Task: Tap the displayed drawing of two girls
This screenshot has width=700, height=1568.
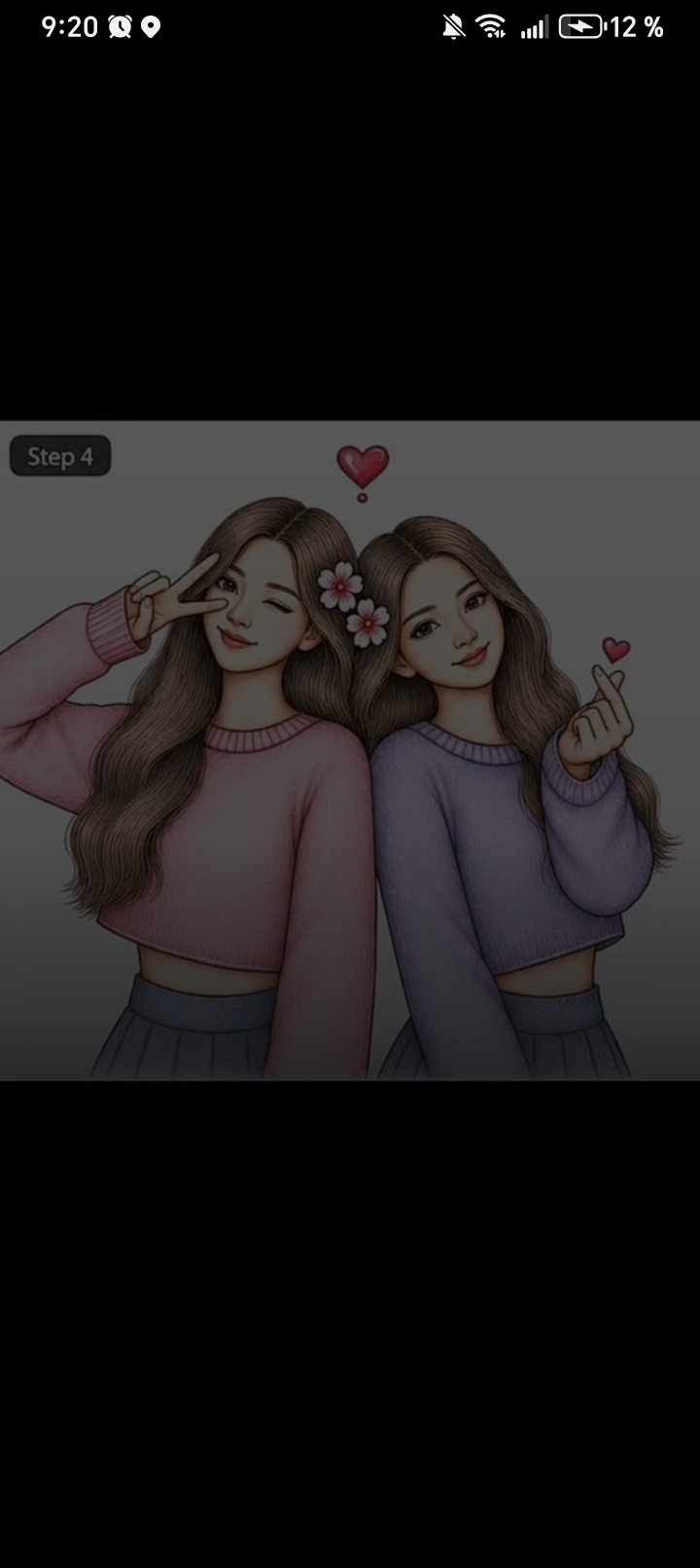Action: pos(350,750)
